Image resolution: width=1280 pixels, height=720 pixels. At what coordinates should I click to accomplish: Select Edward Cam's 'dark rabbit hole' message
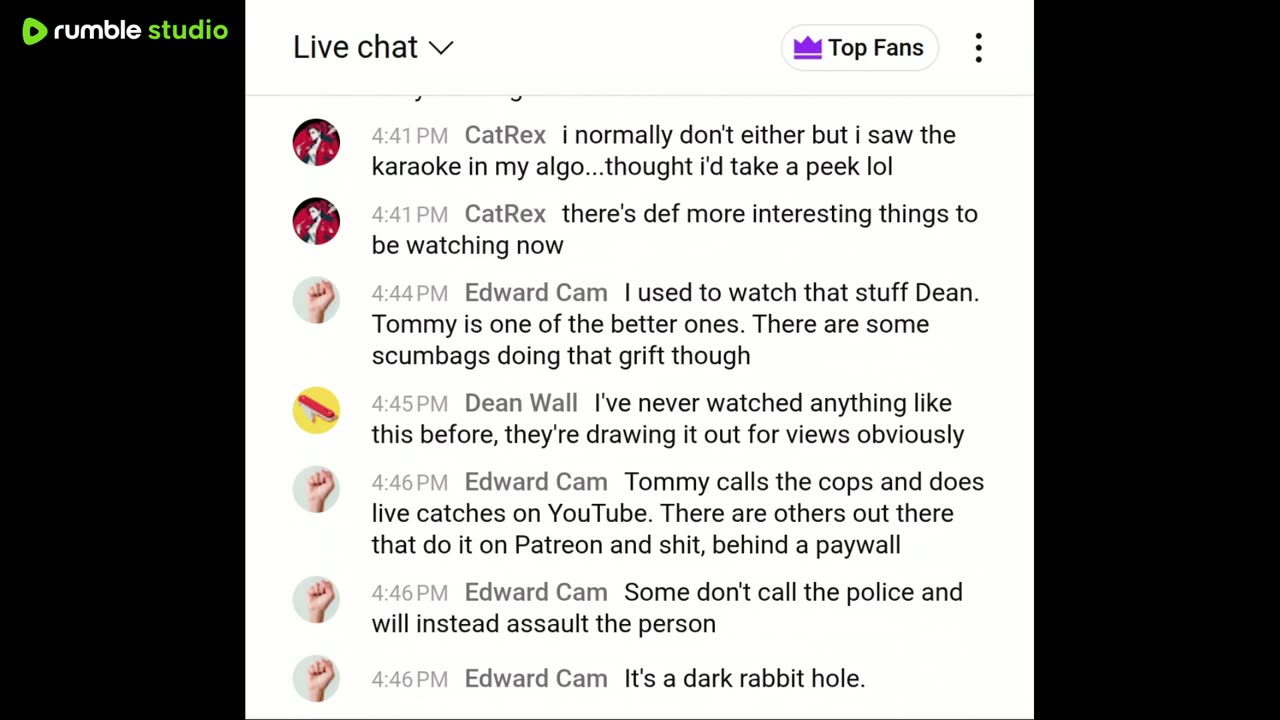click(743, 679)
